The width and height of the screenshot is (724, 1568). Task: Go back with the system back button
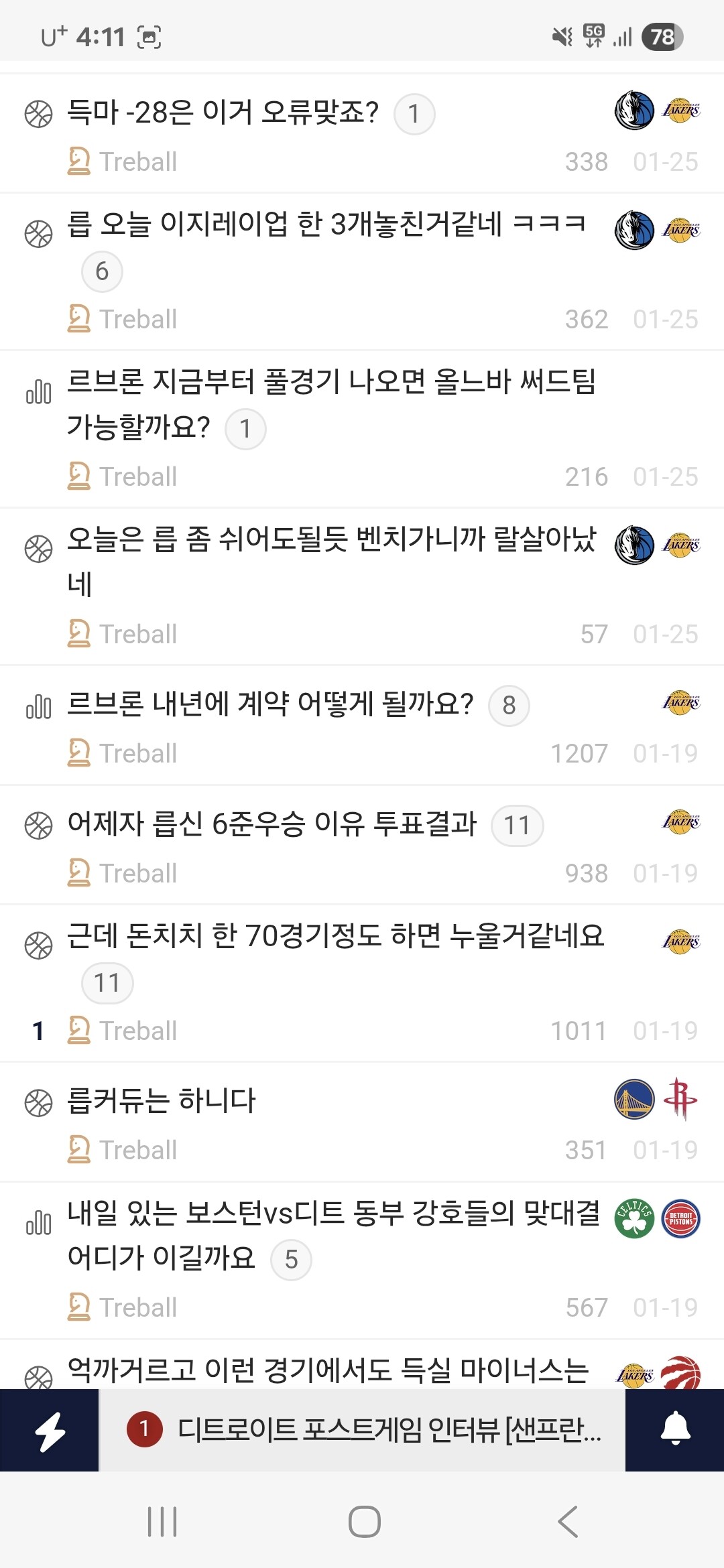coord(567,1521)
